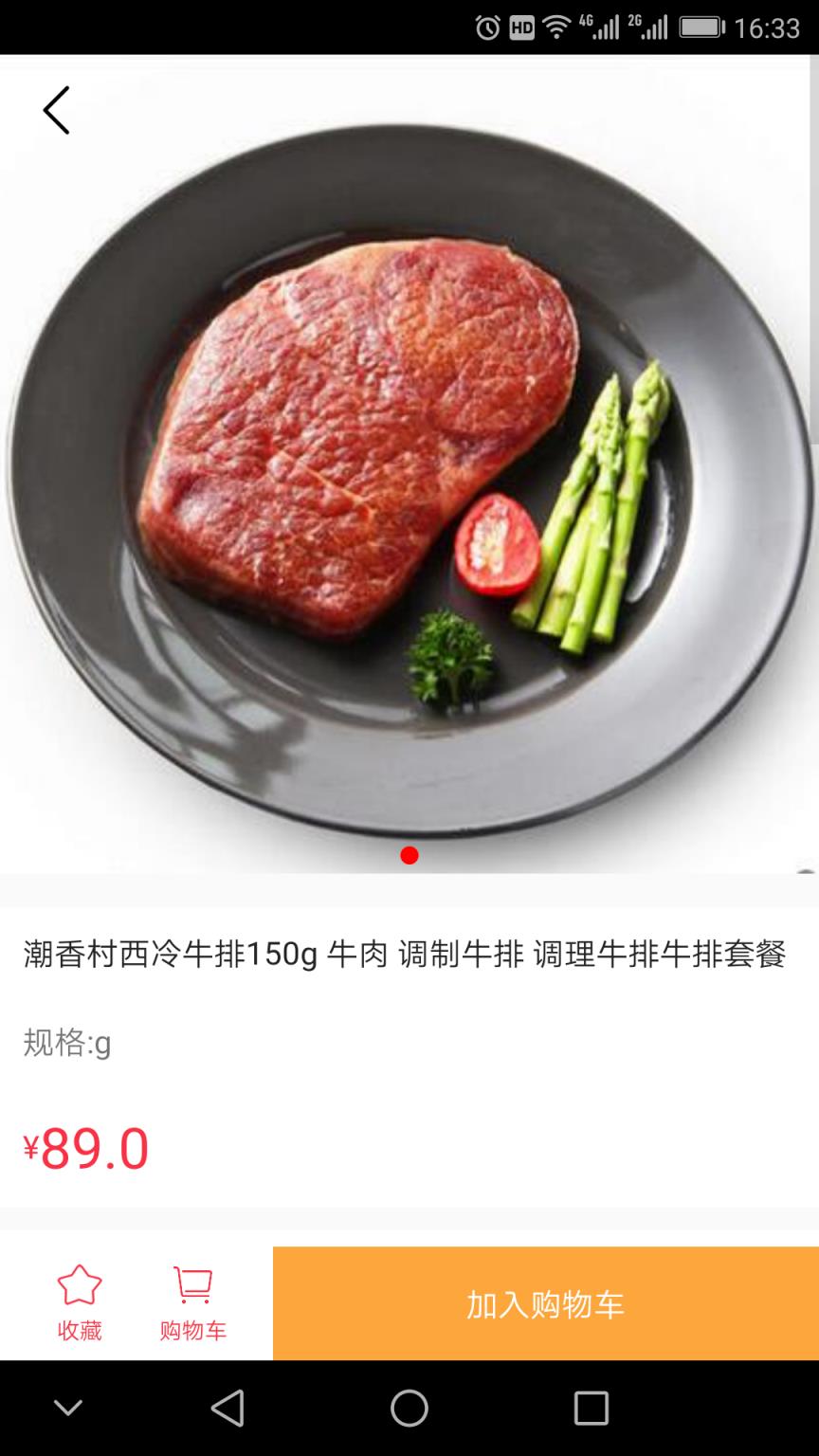The height and width of the screenshot is (1456, 819).
Task: Tap the circular home navigation button
Action: click(x=409, y=1410)
